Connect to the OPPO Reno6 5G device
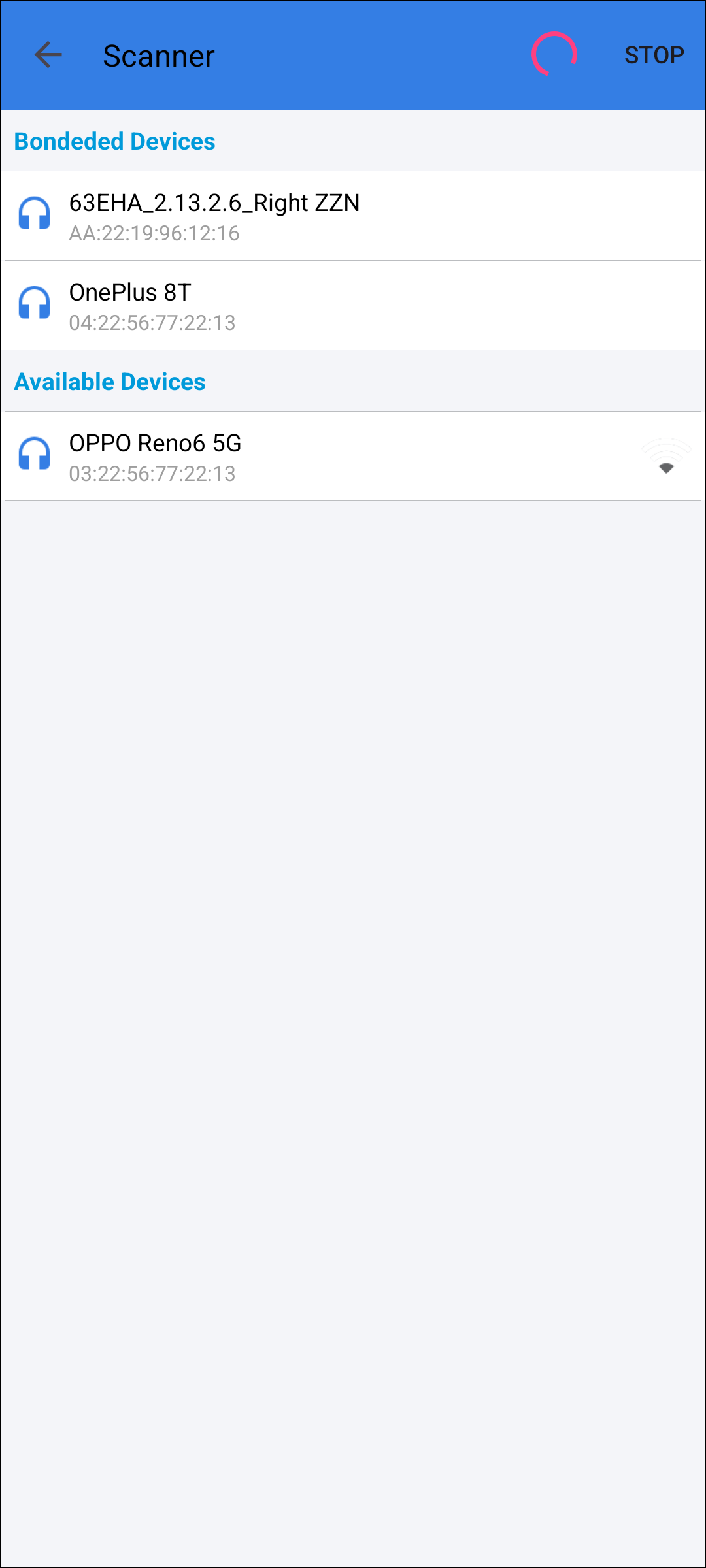The height and width of the screenshot is (1568, 706). coord(353,456)
